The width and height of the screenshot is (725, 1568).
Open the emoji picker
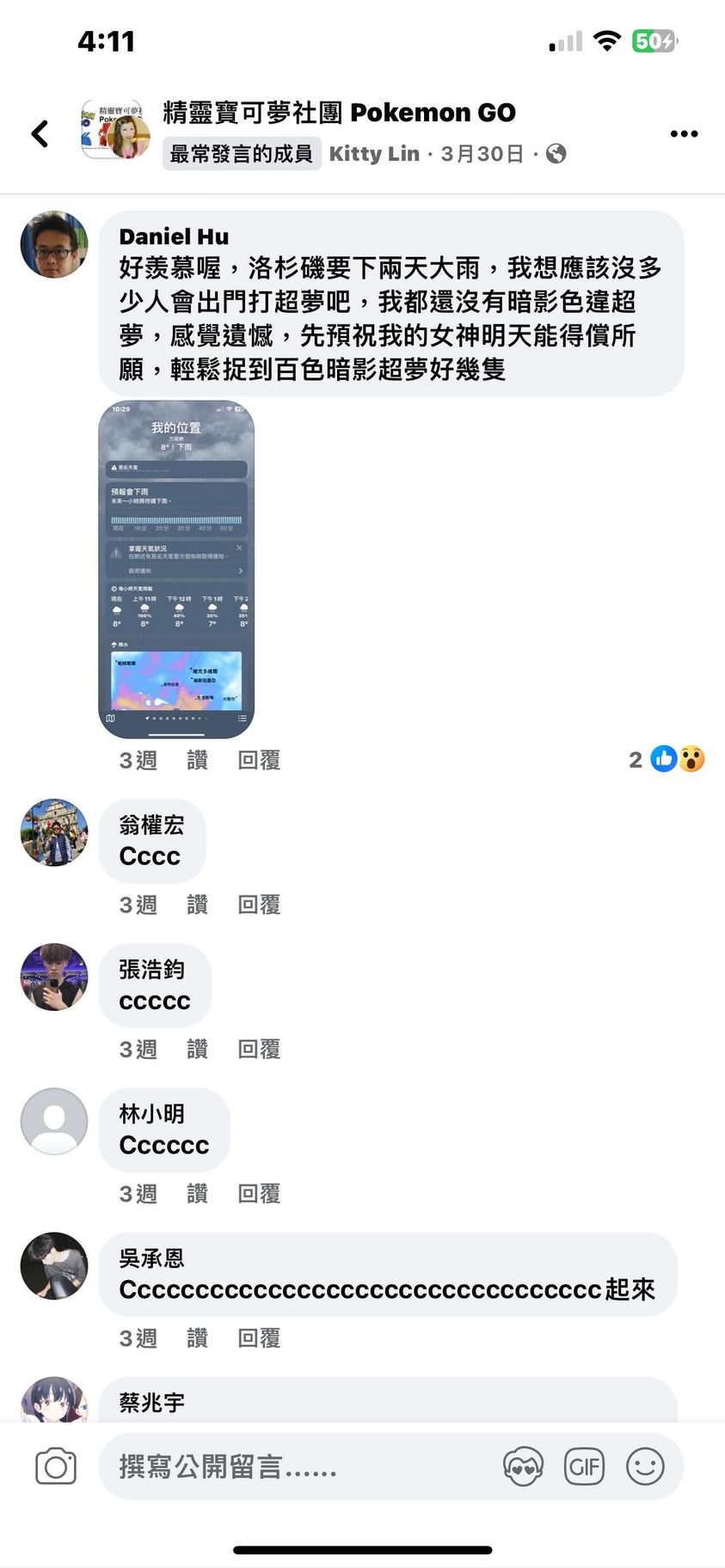coord(645,1467)
